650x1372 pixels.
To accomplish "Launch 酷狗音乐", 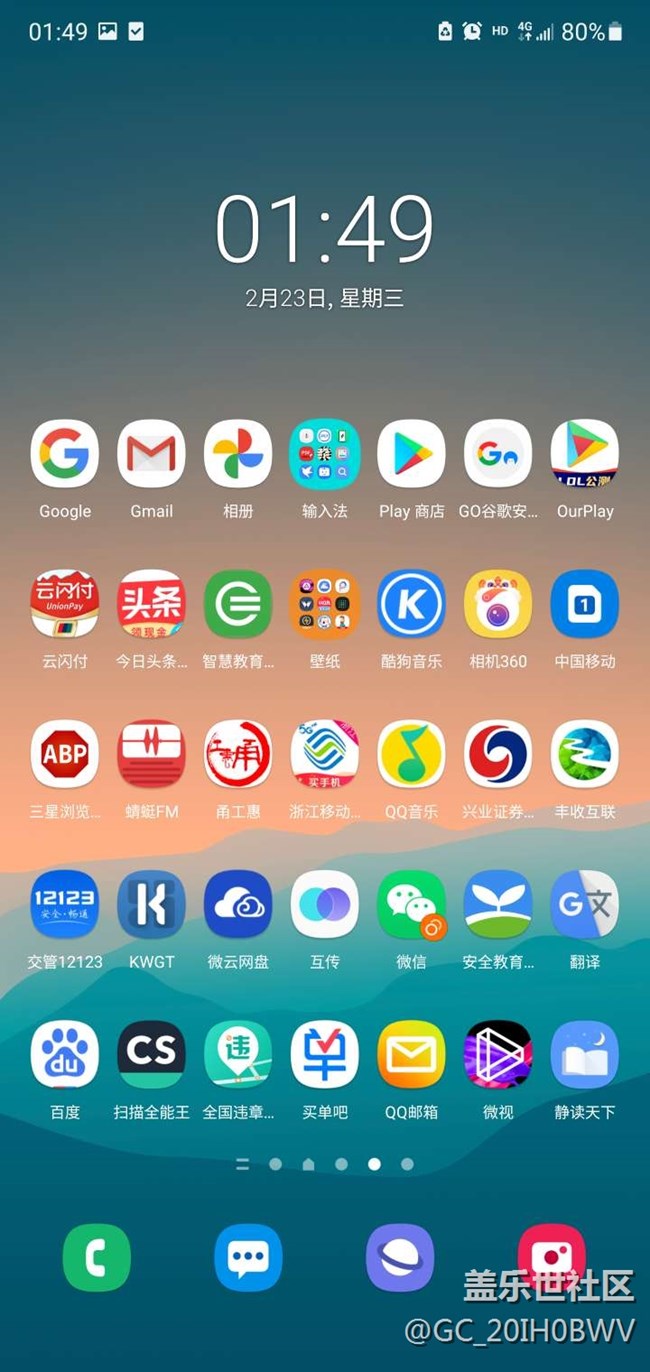I will point(411,604).
